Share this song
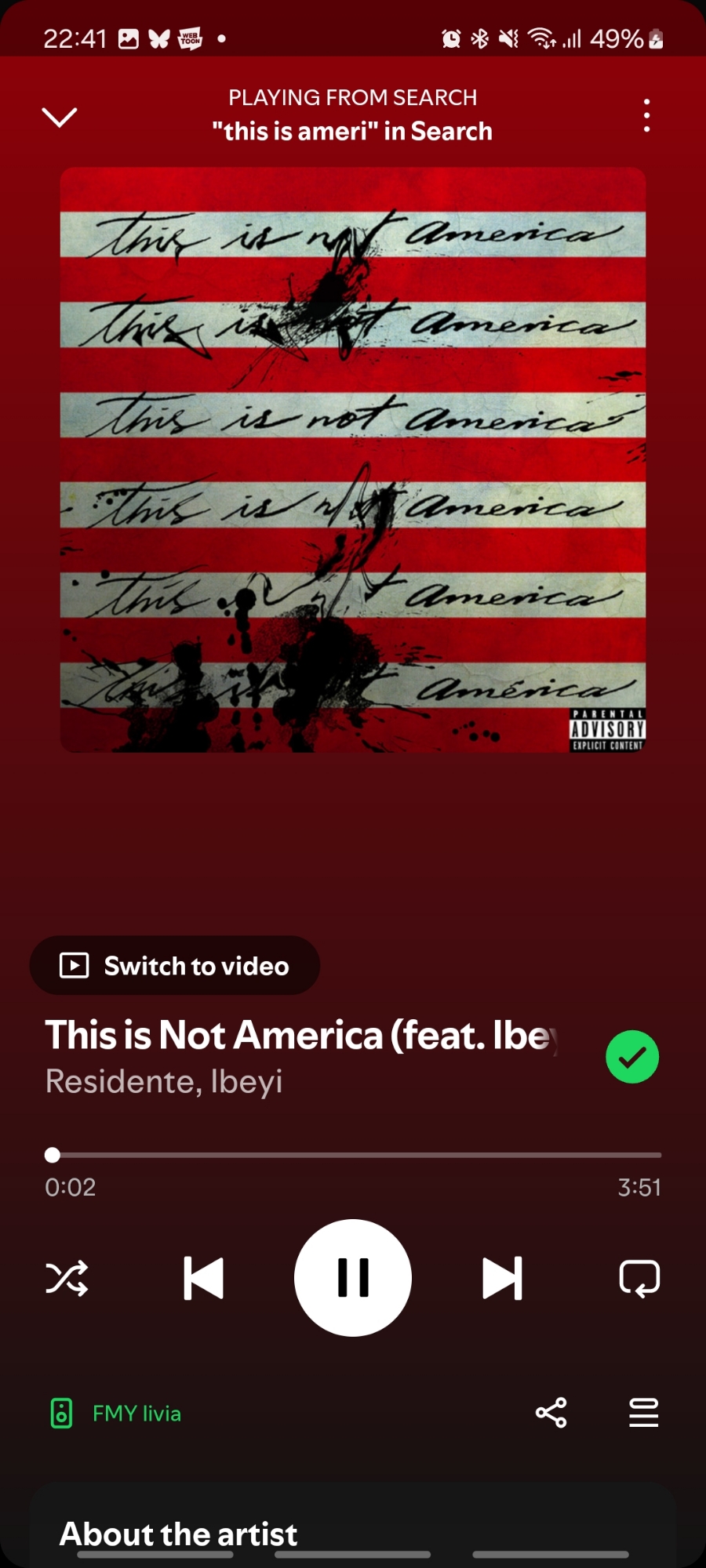 (x=551, y=1413)
